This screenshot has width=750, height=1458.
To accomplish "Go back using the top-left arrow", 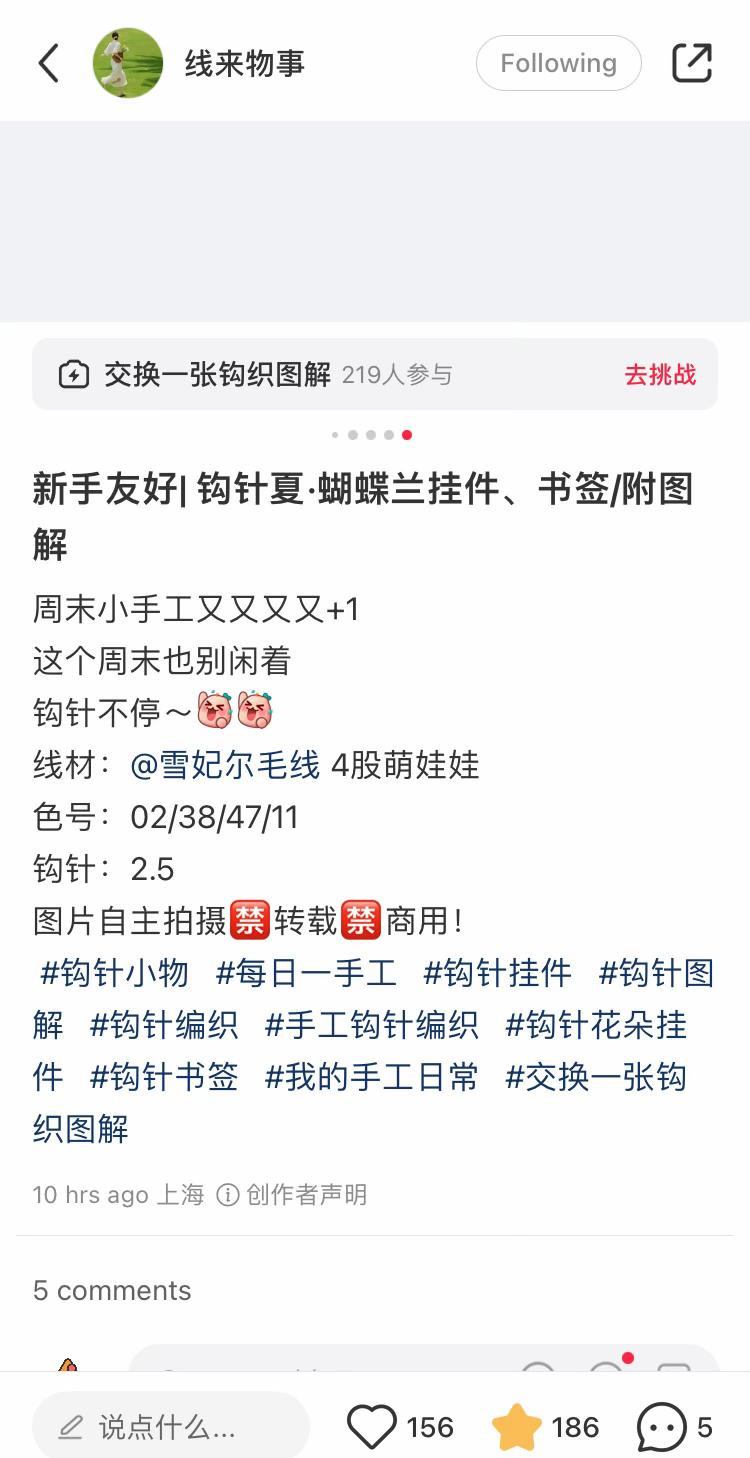I will click(x=49, y=63).
